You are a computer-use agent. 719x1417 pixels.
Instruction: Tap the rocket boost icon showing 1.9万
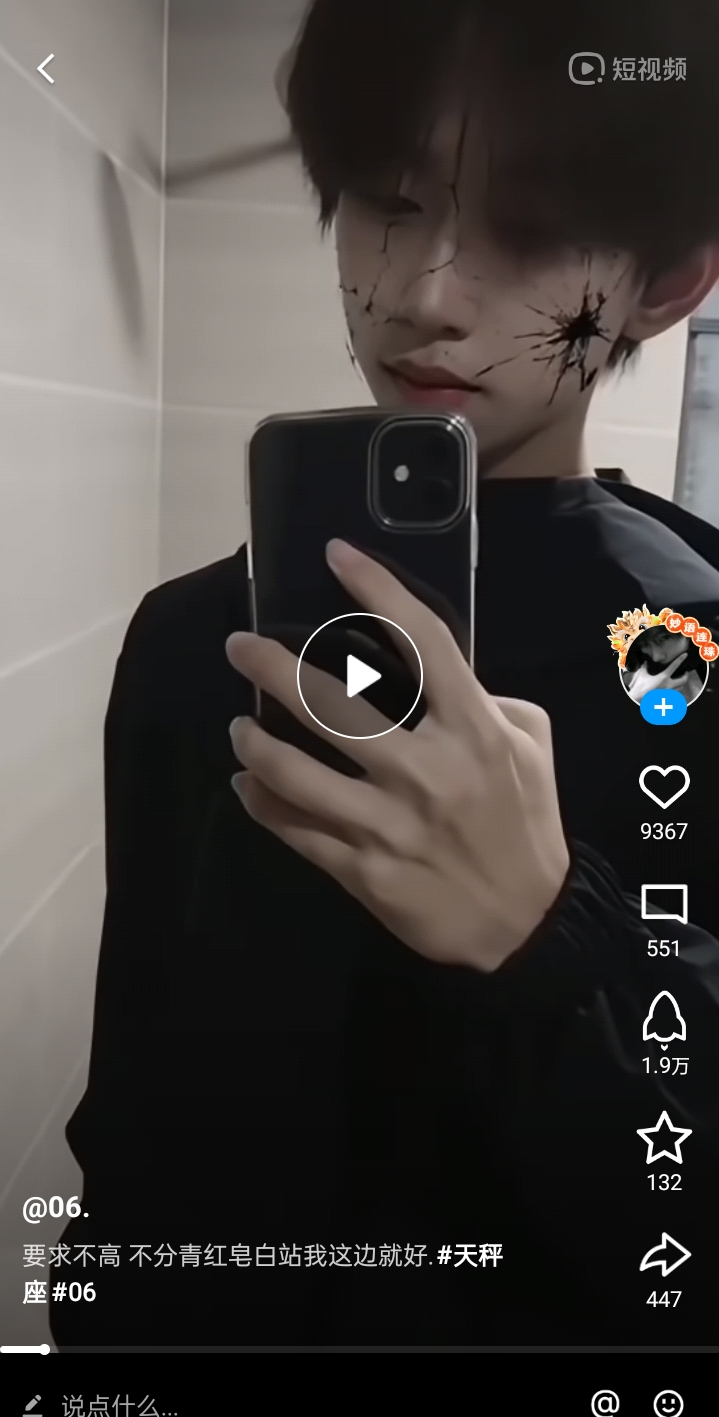click(664, 1020)
